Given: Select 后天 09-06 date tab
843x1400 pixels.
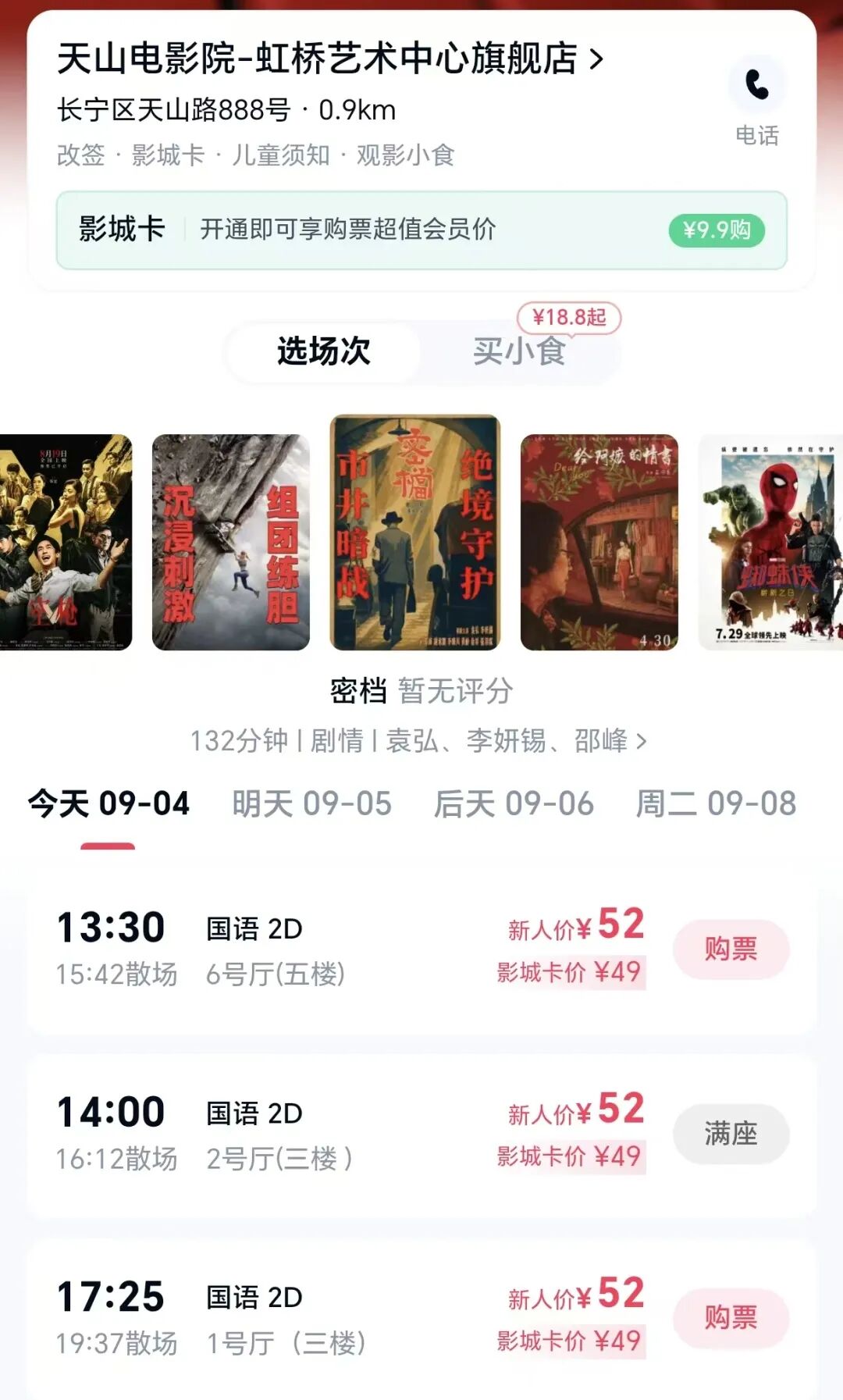Looking at the screenshot, I should (x=514, y=803).
